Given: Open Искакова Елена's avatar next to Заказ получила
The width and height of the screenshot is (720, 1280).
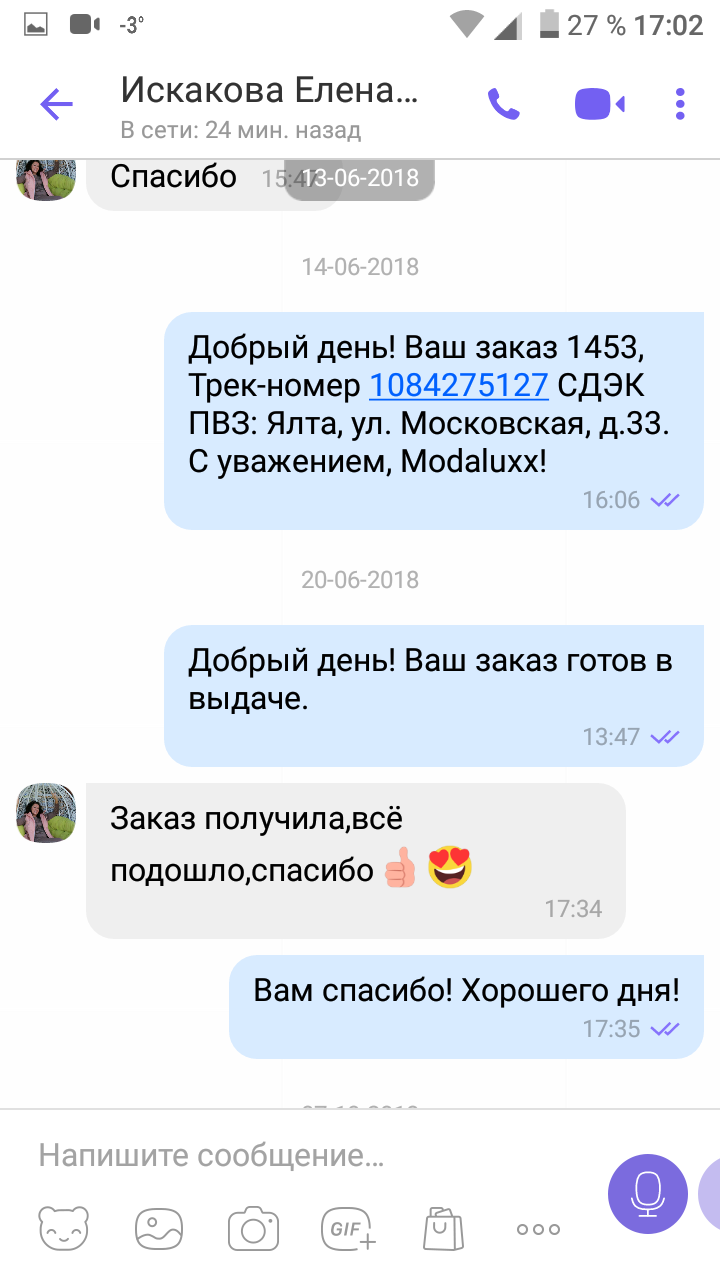Looking at the screenshot, I should [x=47, y=813].
